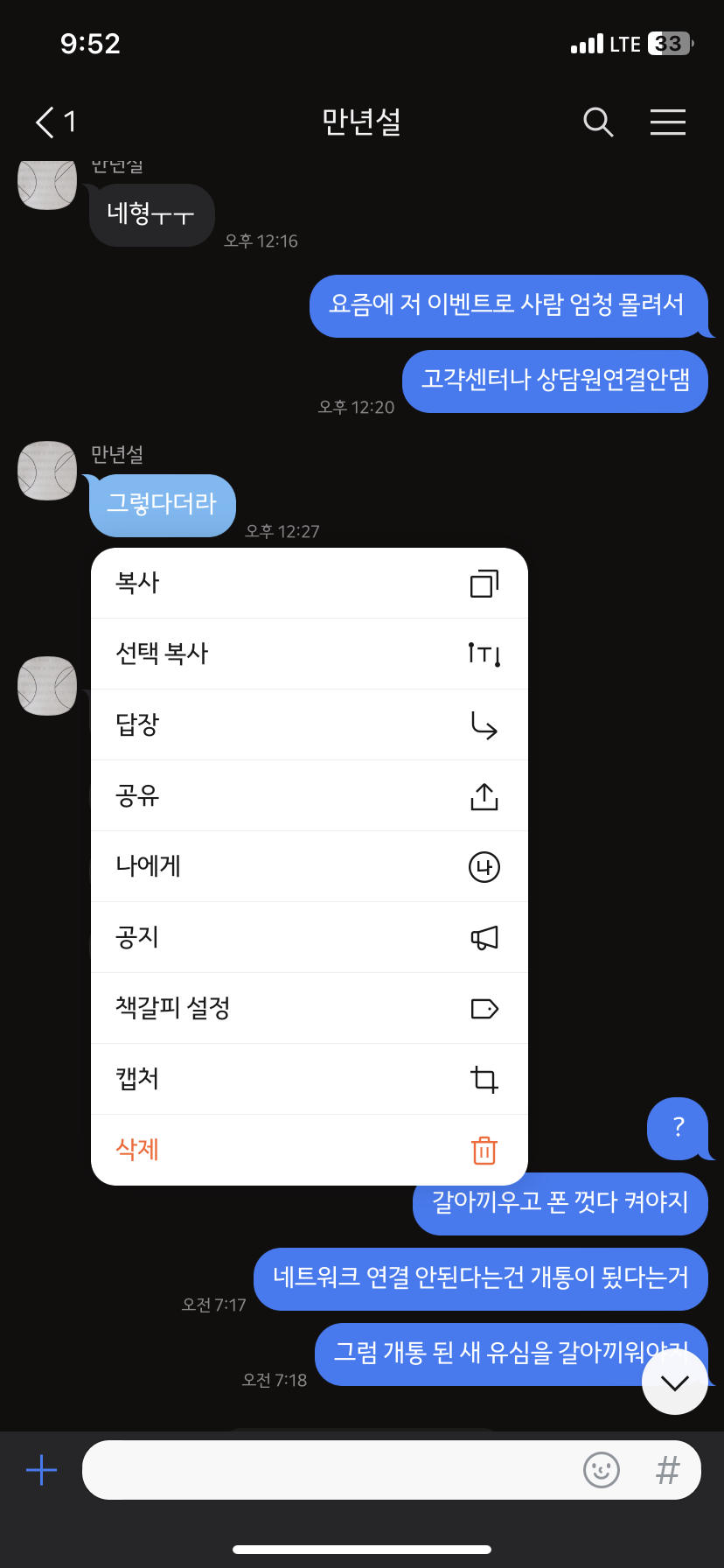
Task: Set the message as 공지
Action: coord(310,938)
